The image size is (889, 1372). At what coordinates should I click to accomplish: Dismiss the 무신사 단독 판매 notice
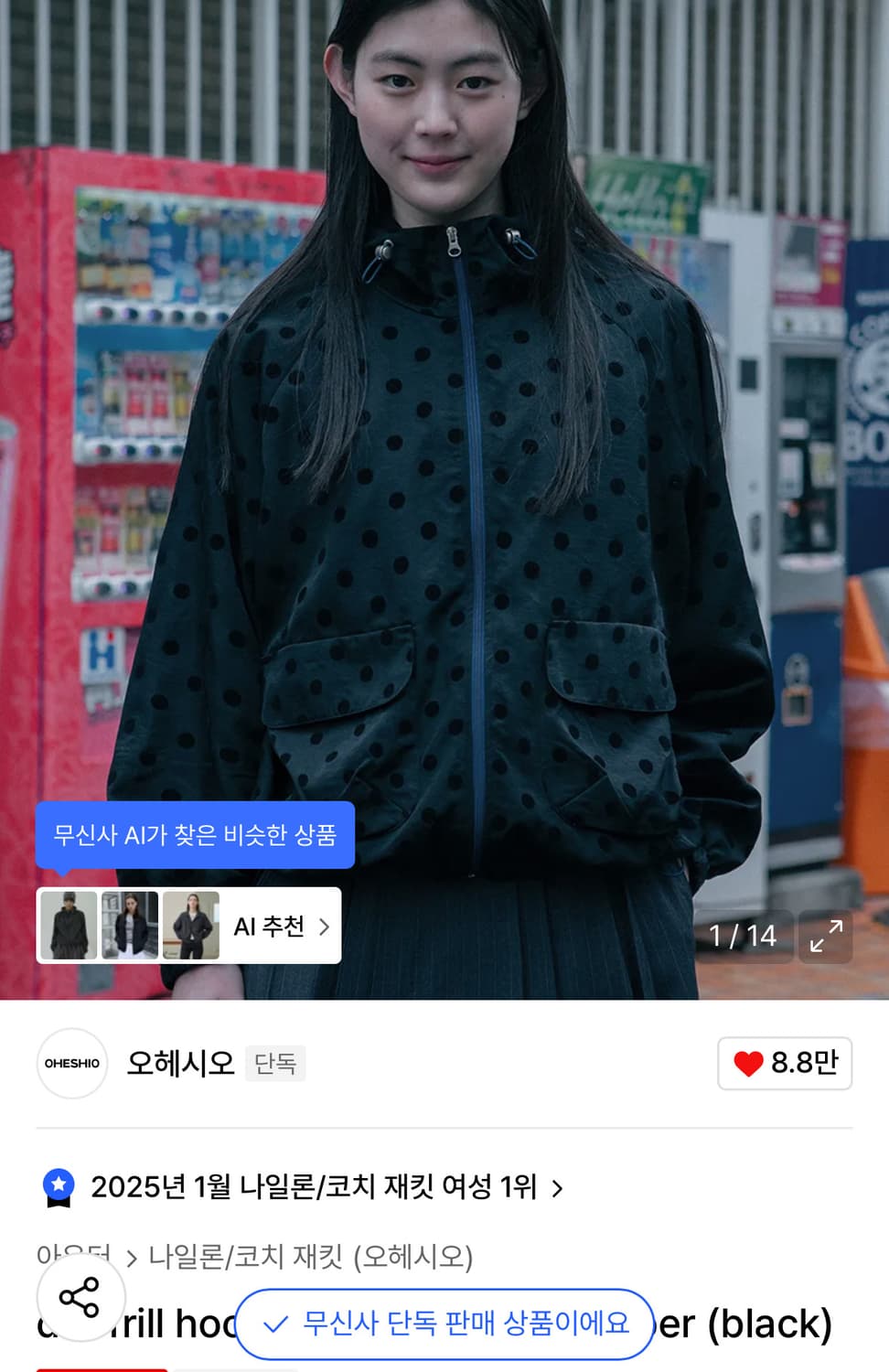443,1324
